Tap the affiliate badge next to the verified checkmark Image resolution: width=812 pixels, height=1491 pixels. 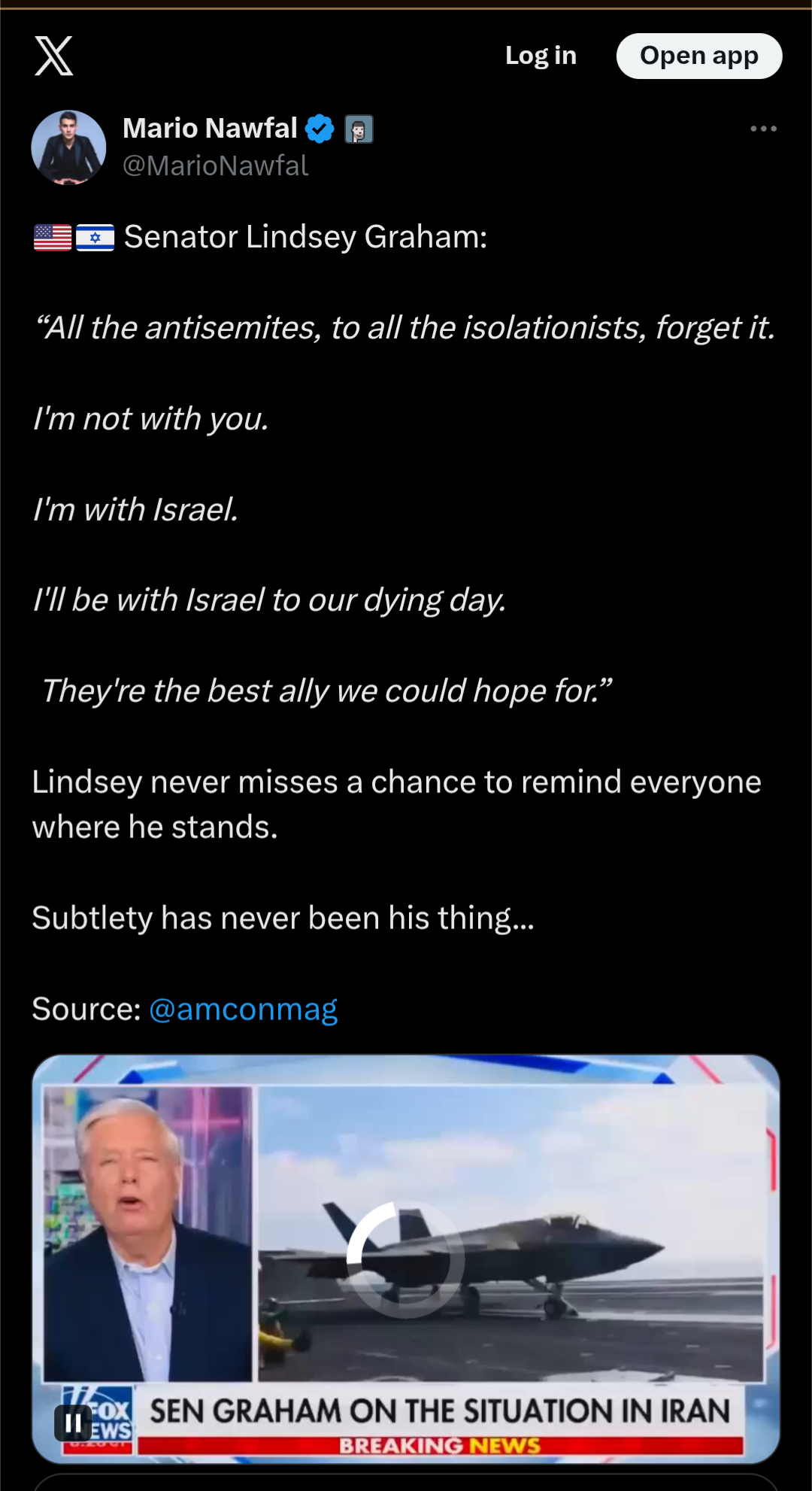click(x=359, y=129)
